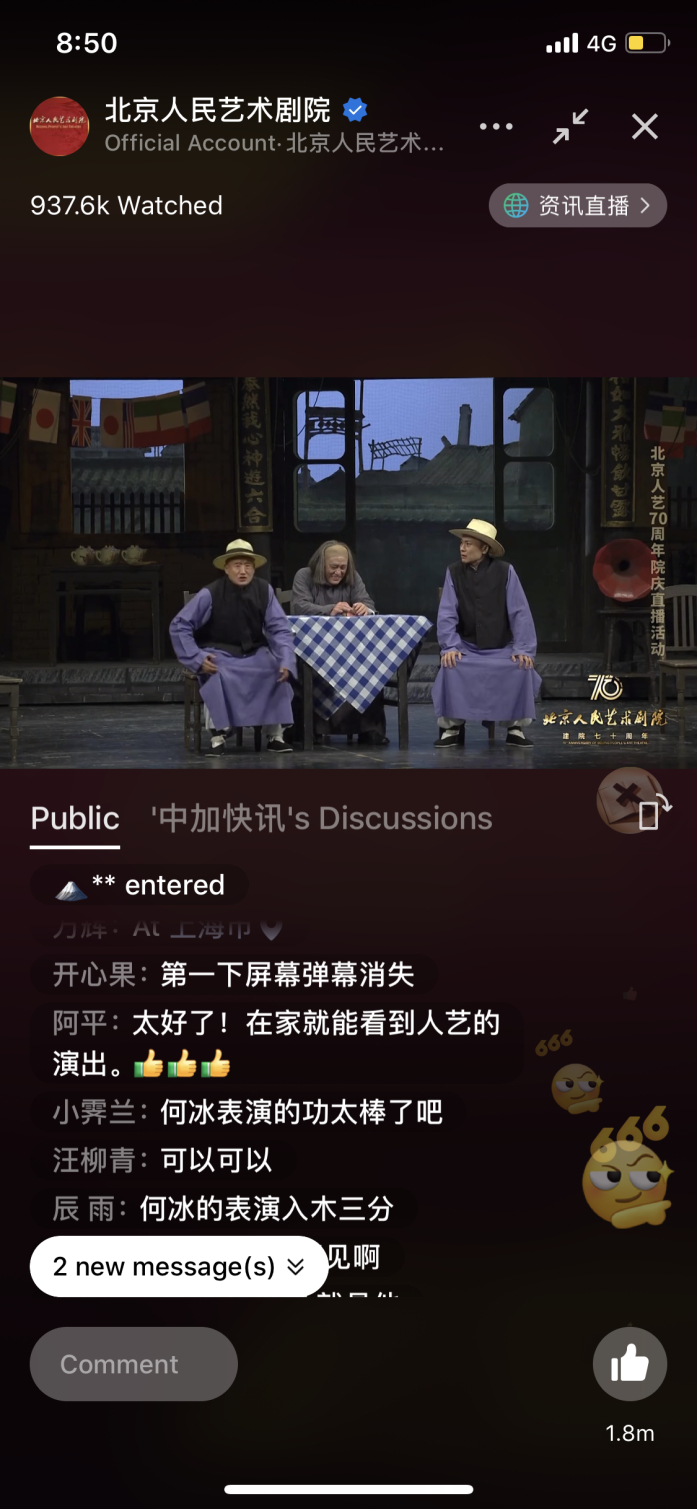Open the three-dot more options menu
This screenshot has width=697, height=1509.
click(x=496, y=127)
